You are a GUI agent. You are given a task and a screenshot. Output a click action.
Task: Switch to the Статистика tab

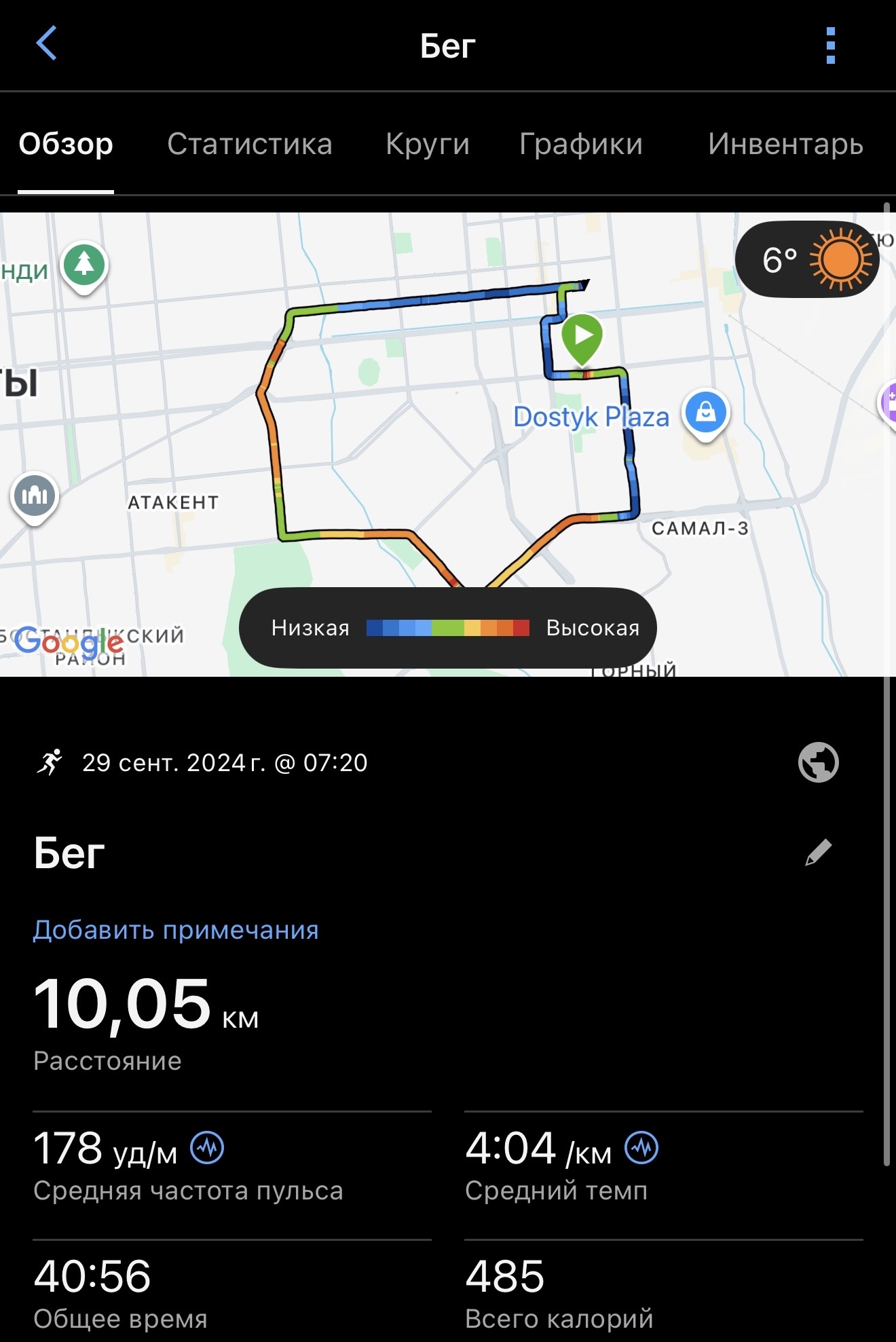tap(249, 144)
